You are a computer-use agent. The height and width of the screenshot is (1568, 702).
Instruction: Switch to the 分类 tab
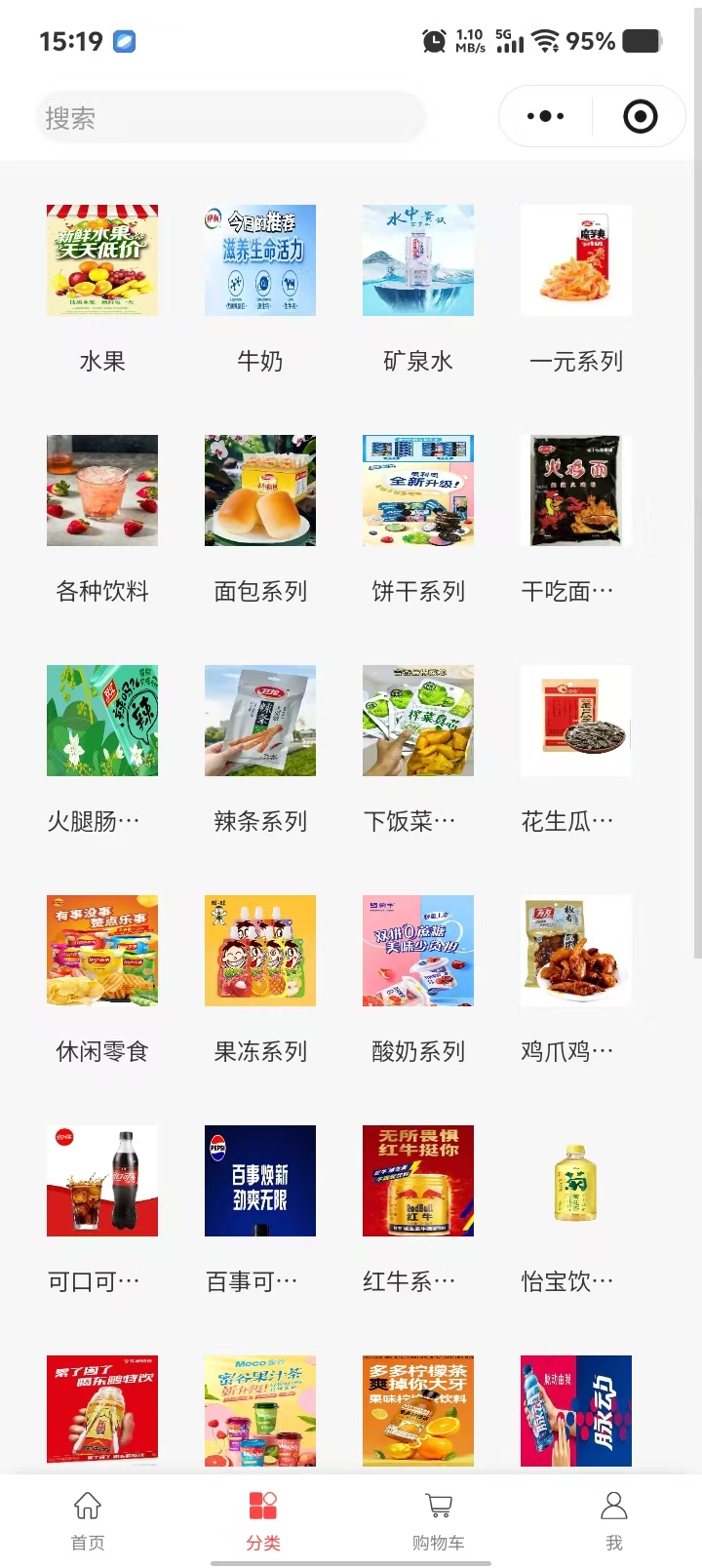click(263, 1519)
